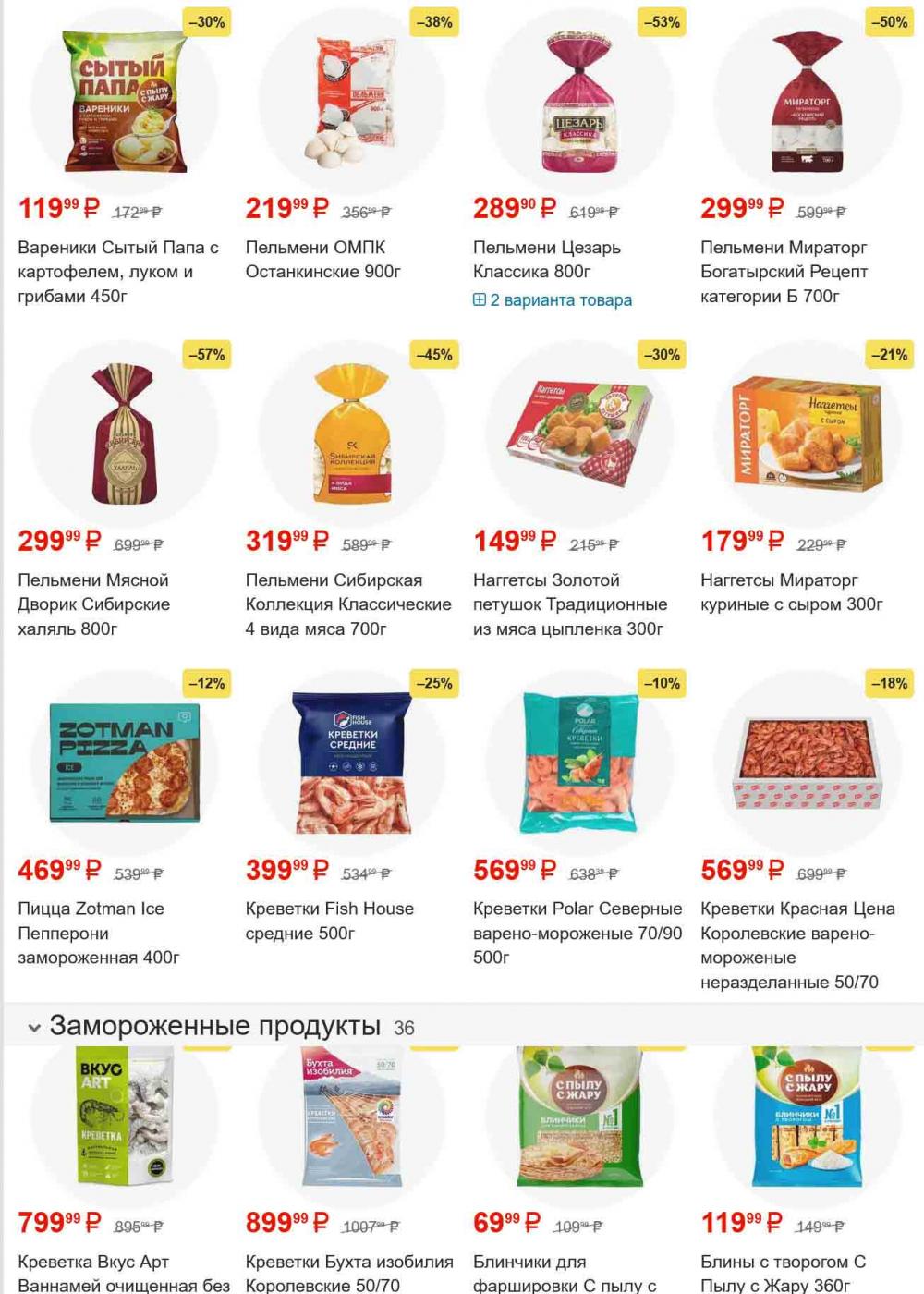Viewport: 924px width, 1294px height.
Task: Open Пельмени Сибирская Коллекция Классические card
Action: 347,604
